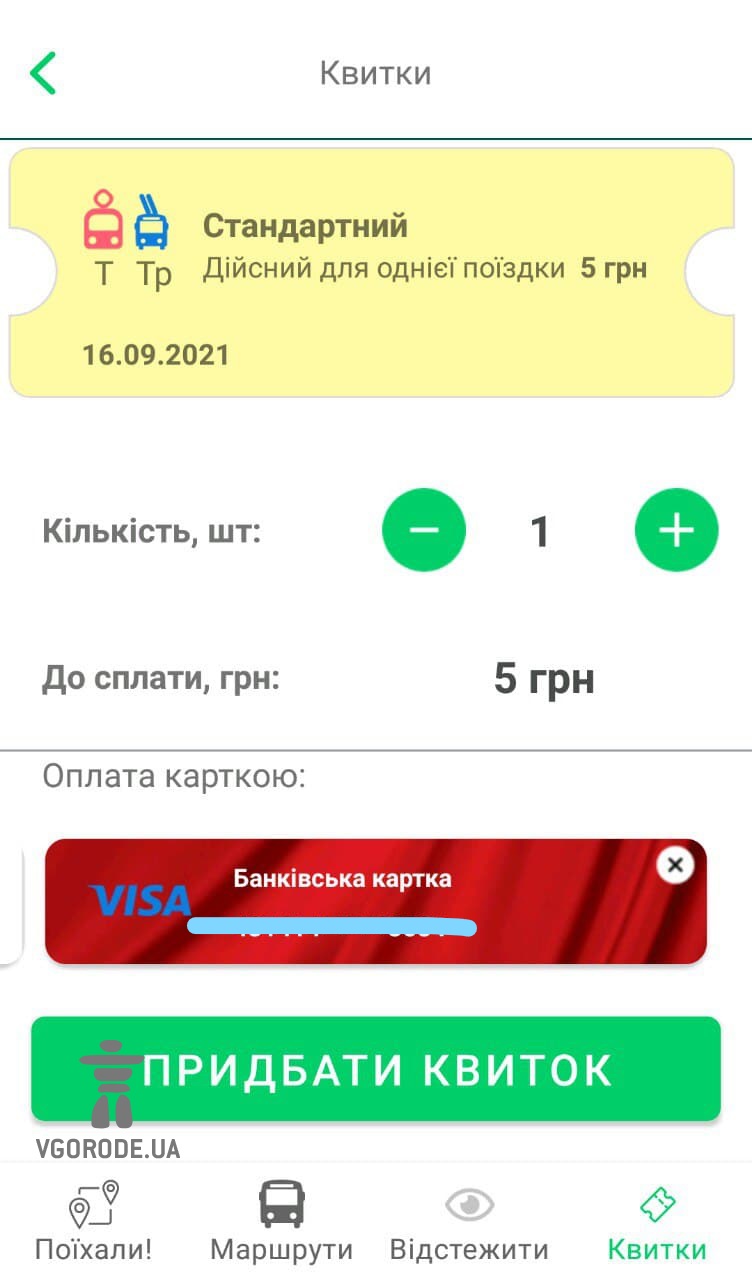Tap the Visa logo on the bank card
This screenshot has width=752, height=1280.
tap(138, 900)
